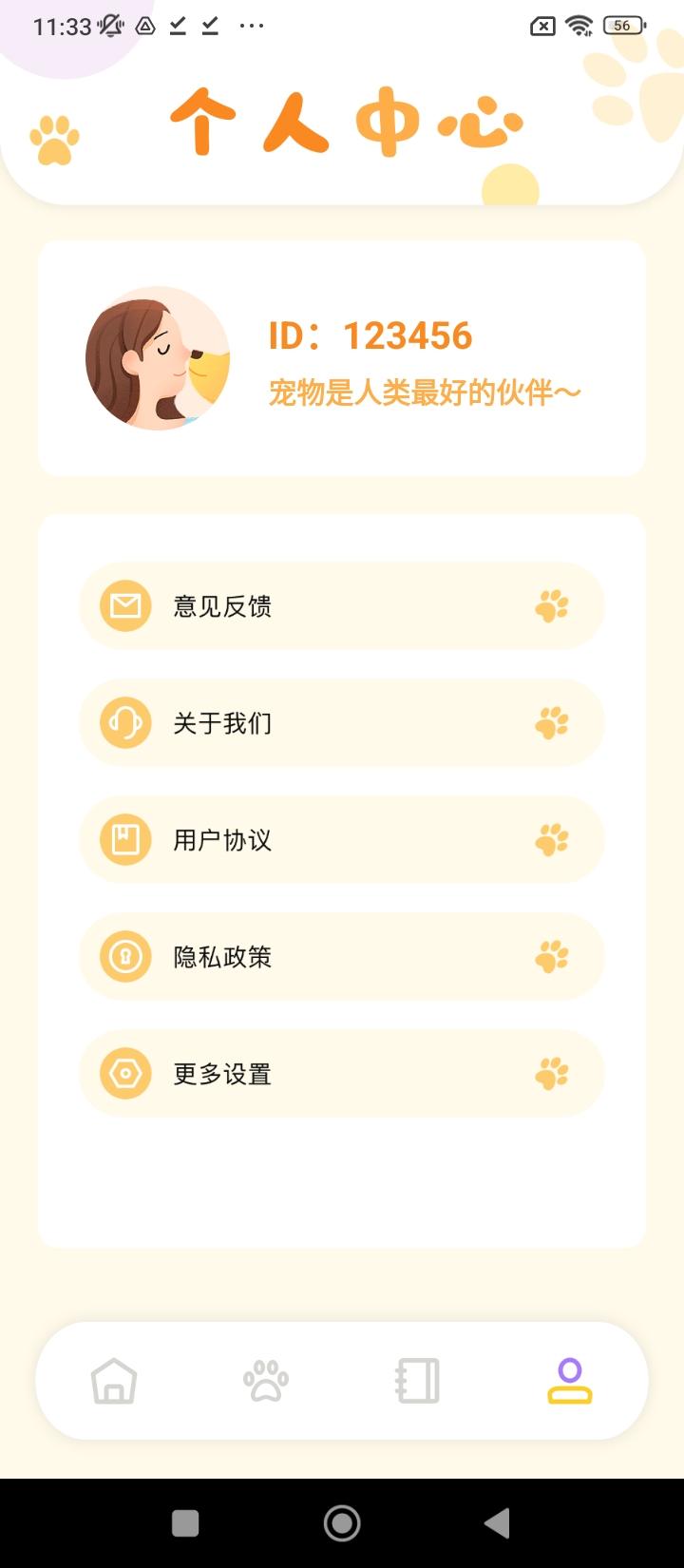Select the document icon for 用户协议
The width and height of the screenshot is (684, 1568).
[x=124, y=839]
